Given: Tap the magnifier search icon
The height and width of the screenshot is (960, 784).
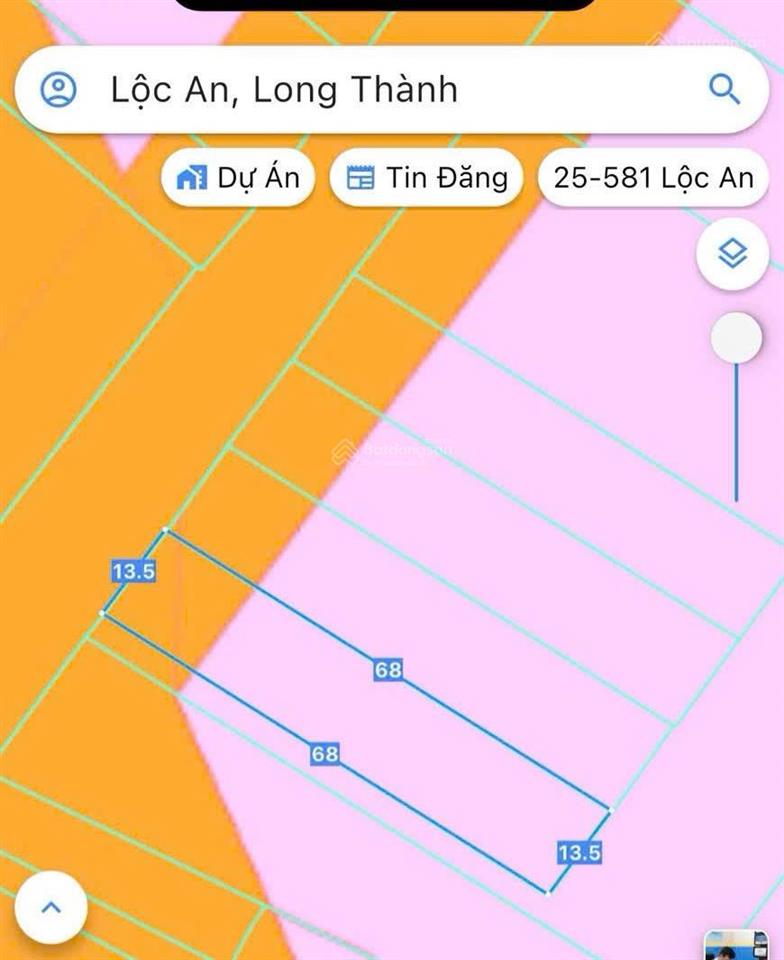Looking at the screenshot, I should click(723, 90).
